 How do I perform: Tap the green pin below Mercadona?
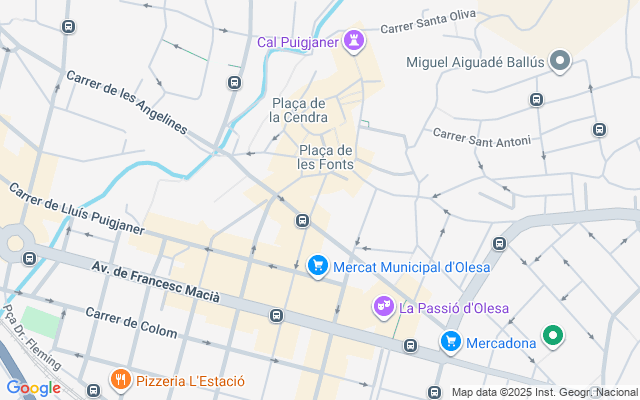coord(552,336)
